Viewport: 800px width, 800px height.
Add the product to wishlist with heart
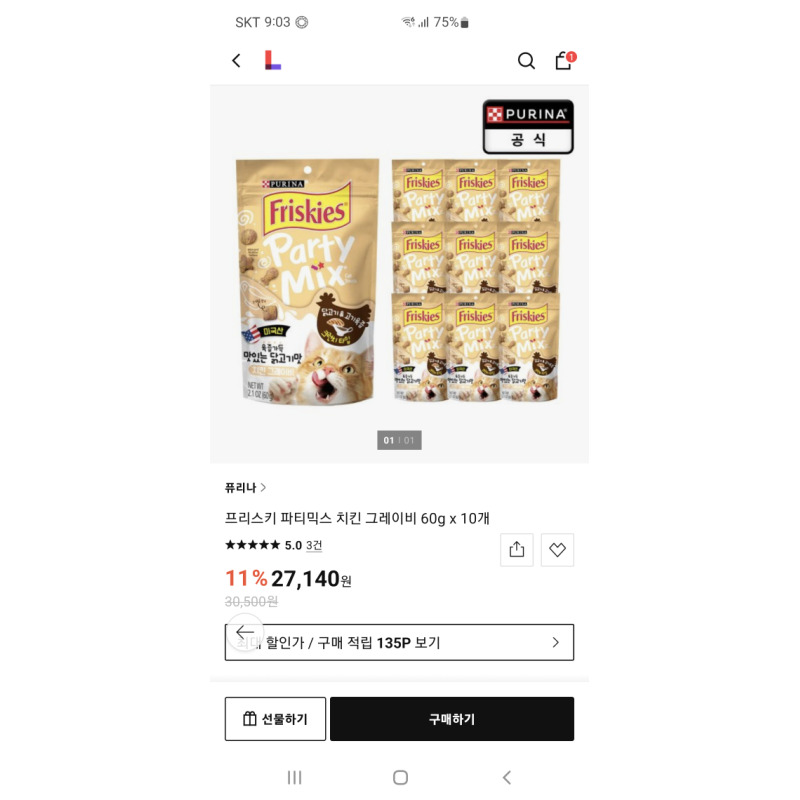pyautogui.click(x=557, y=550)
